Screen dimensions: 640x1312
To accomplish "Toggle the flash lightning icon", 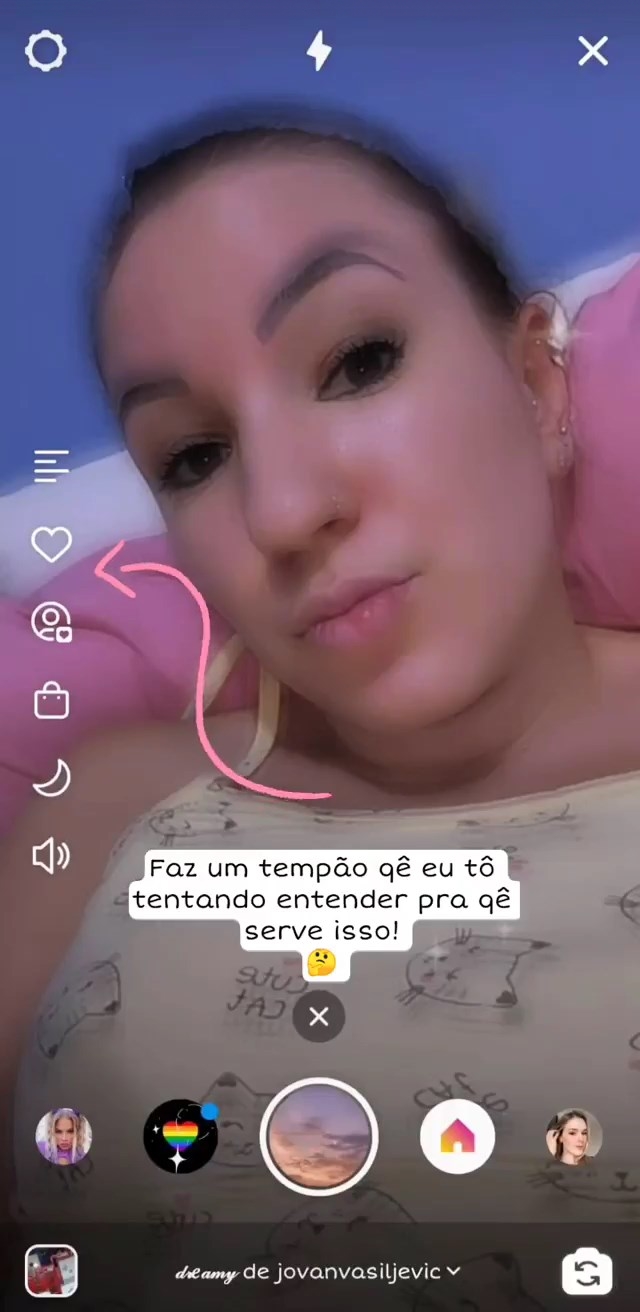I will click(319, 51).
